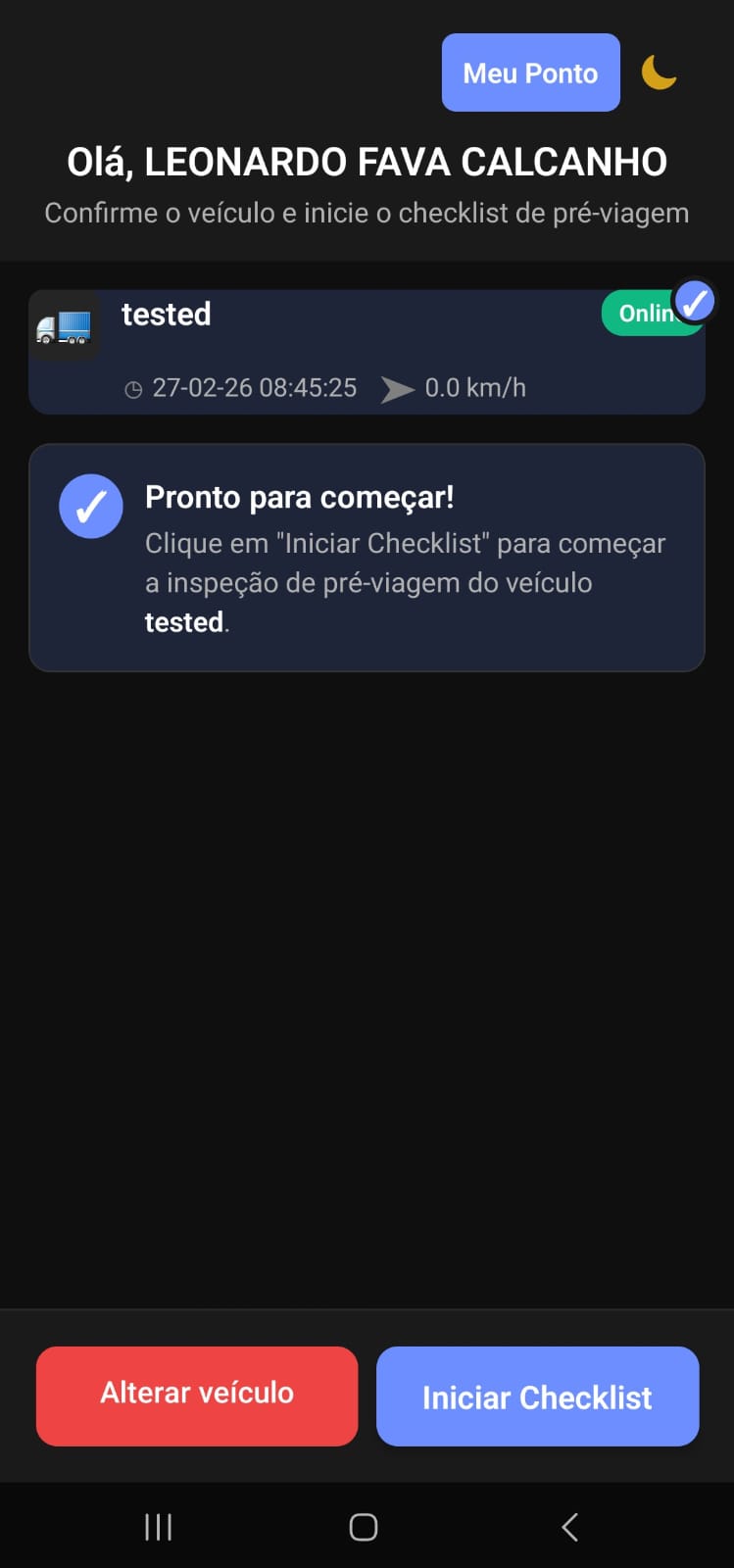This screenshot has height=1568, width=734.
Task: Tap the clock icon next to the timestamp
Action: coord(133,387)
